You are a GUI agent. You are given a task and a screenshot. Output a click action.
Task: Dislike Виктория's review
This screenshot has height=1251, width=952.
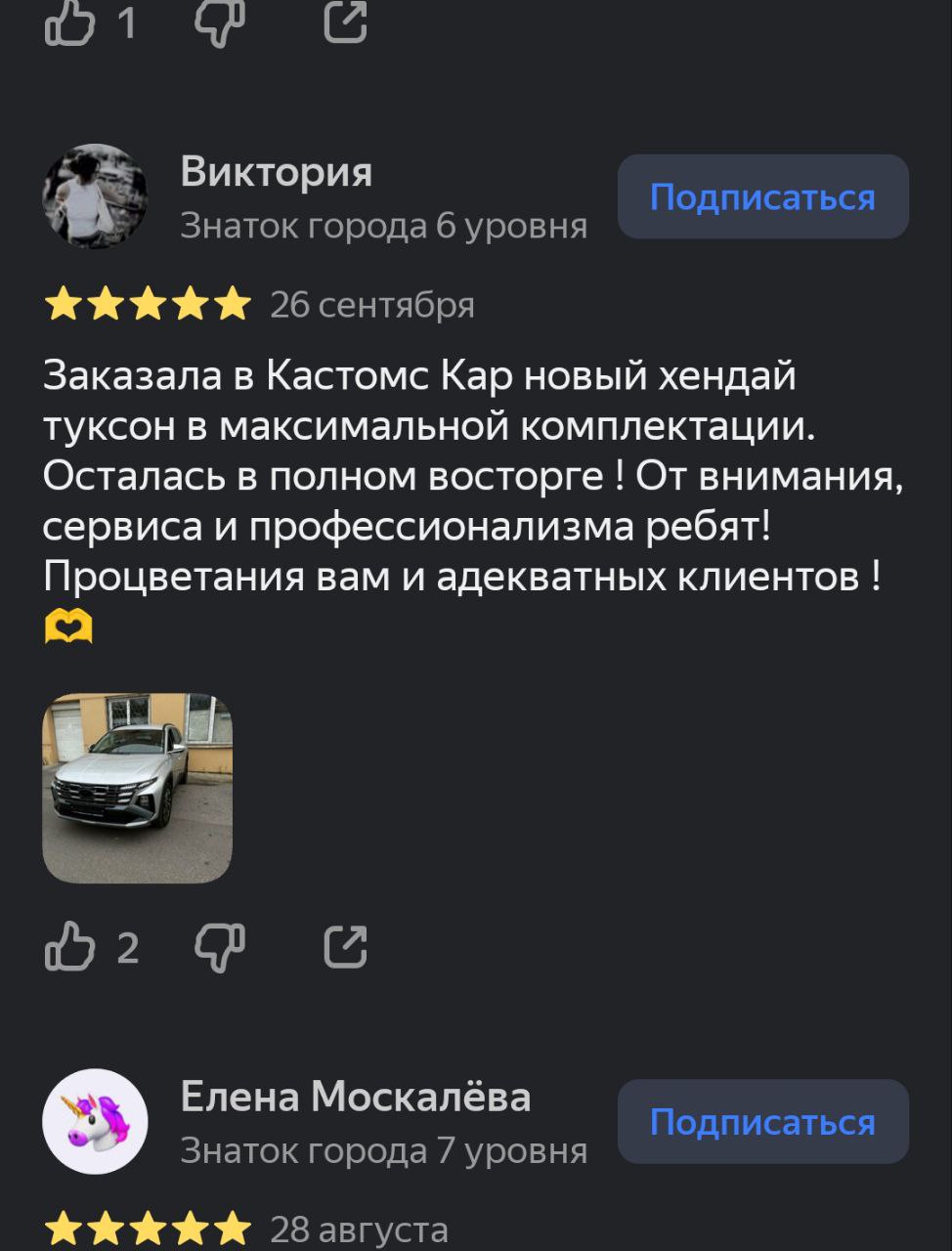coord(220,947)
